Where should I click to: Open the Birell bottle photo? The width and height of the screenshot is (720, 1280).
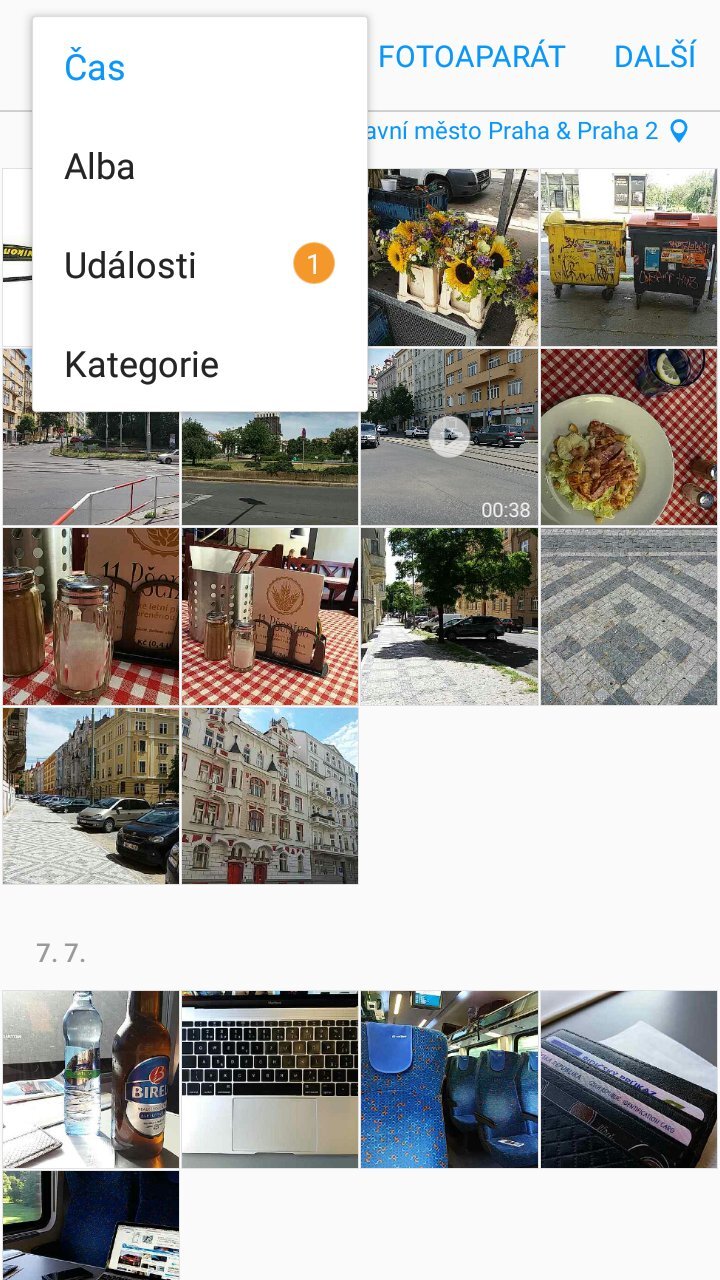(x=90, y=1079)
